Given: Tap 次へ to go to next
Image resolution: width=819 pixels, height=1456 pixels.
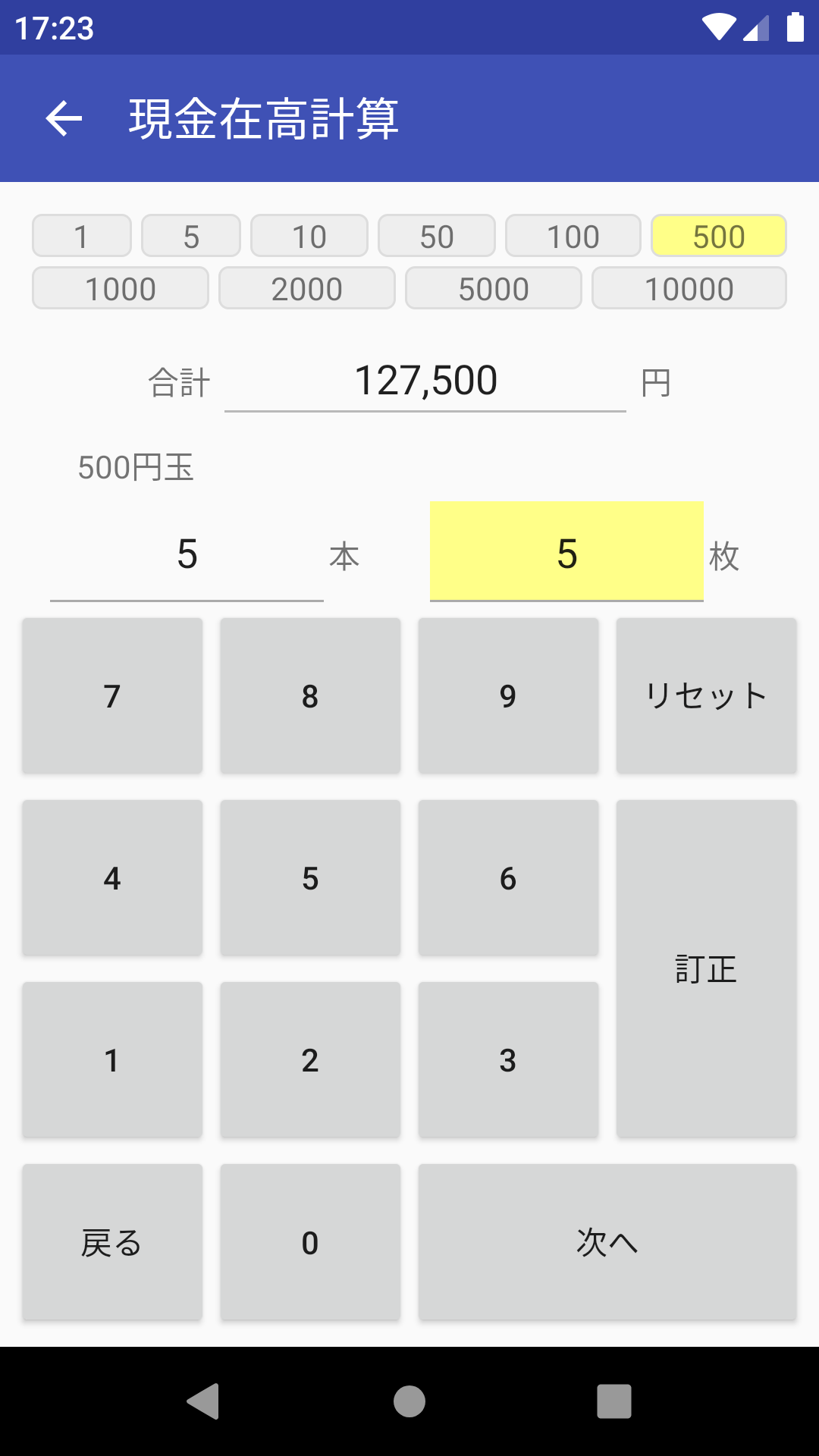Looking at the screenshot, I should point(607,1242).
